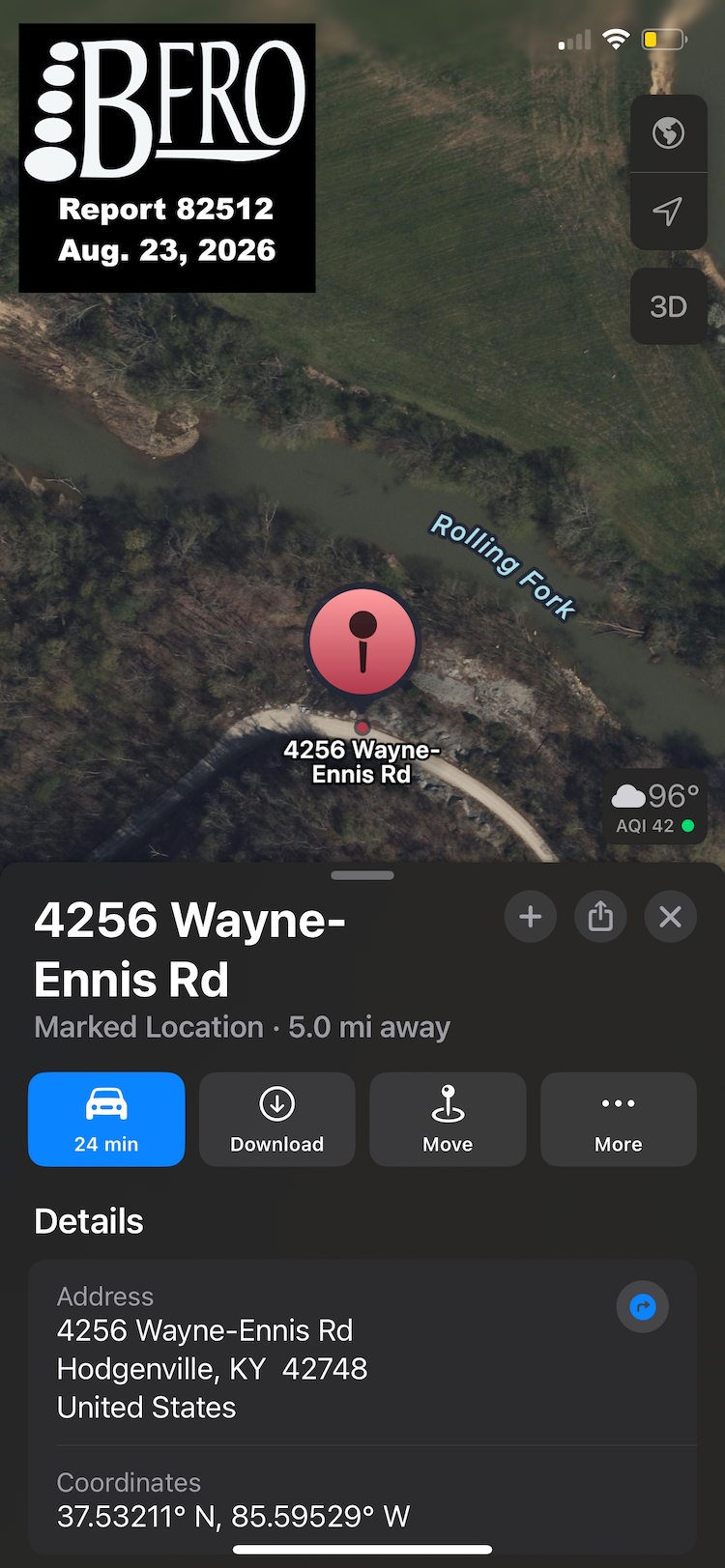Open the map mode globe button
This screenshot has height=1568, width=725.
pos(668,133)
